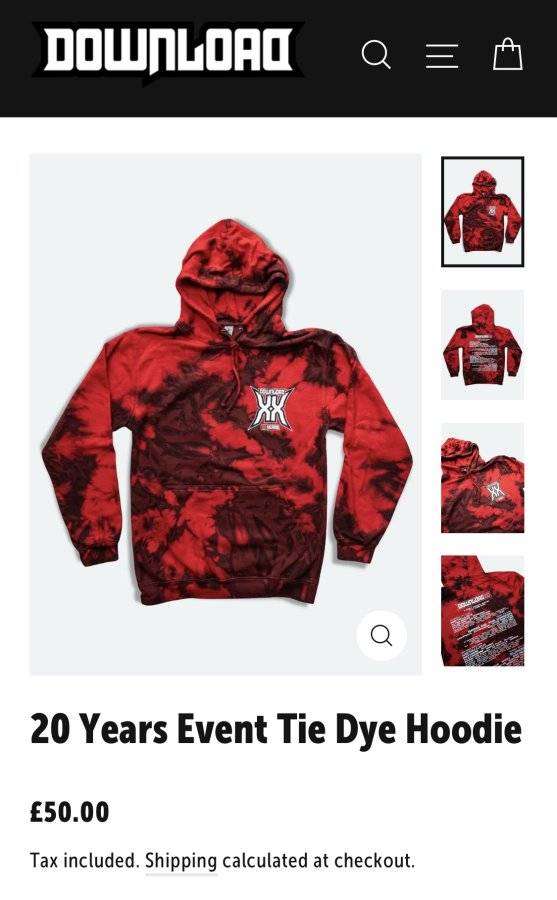
Task: Select the first thumbnail showing hoodie front
Action: 482,212
